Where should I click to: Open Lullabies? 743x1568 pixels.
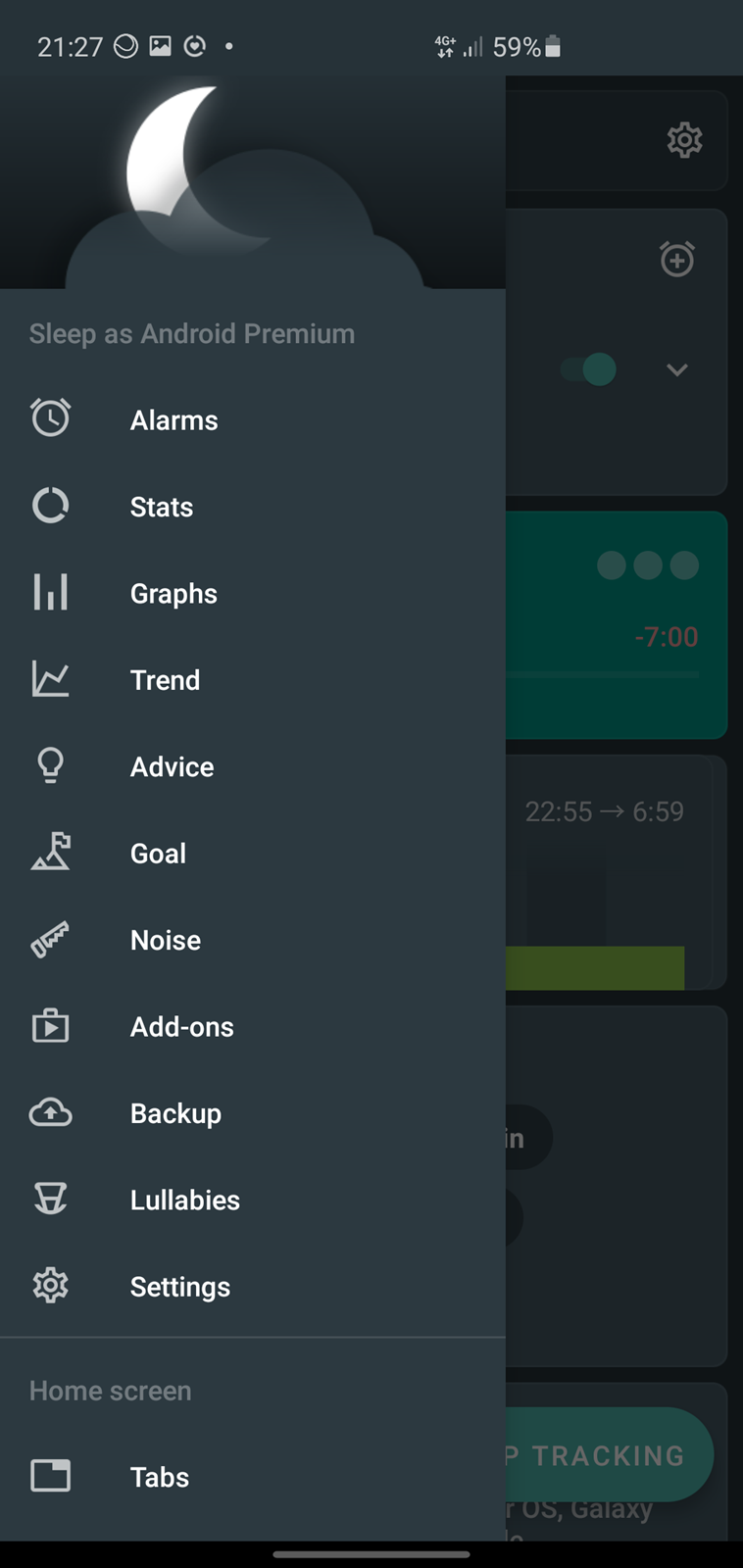[x=253, y=1200]
